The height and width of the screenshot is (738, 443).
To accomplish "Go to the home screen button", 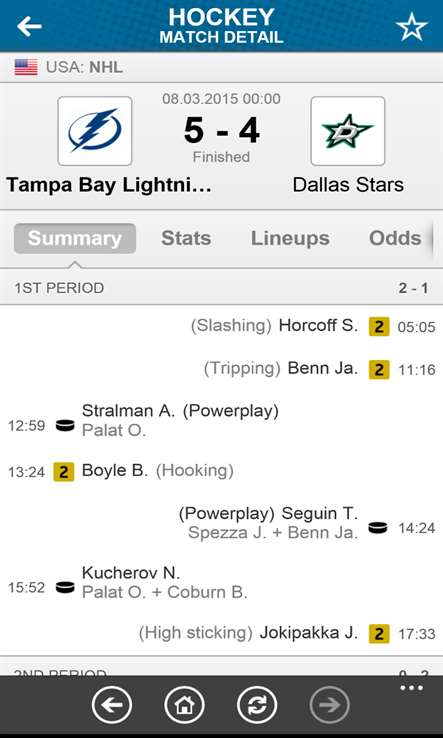I will point(185,705).
